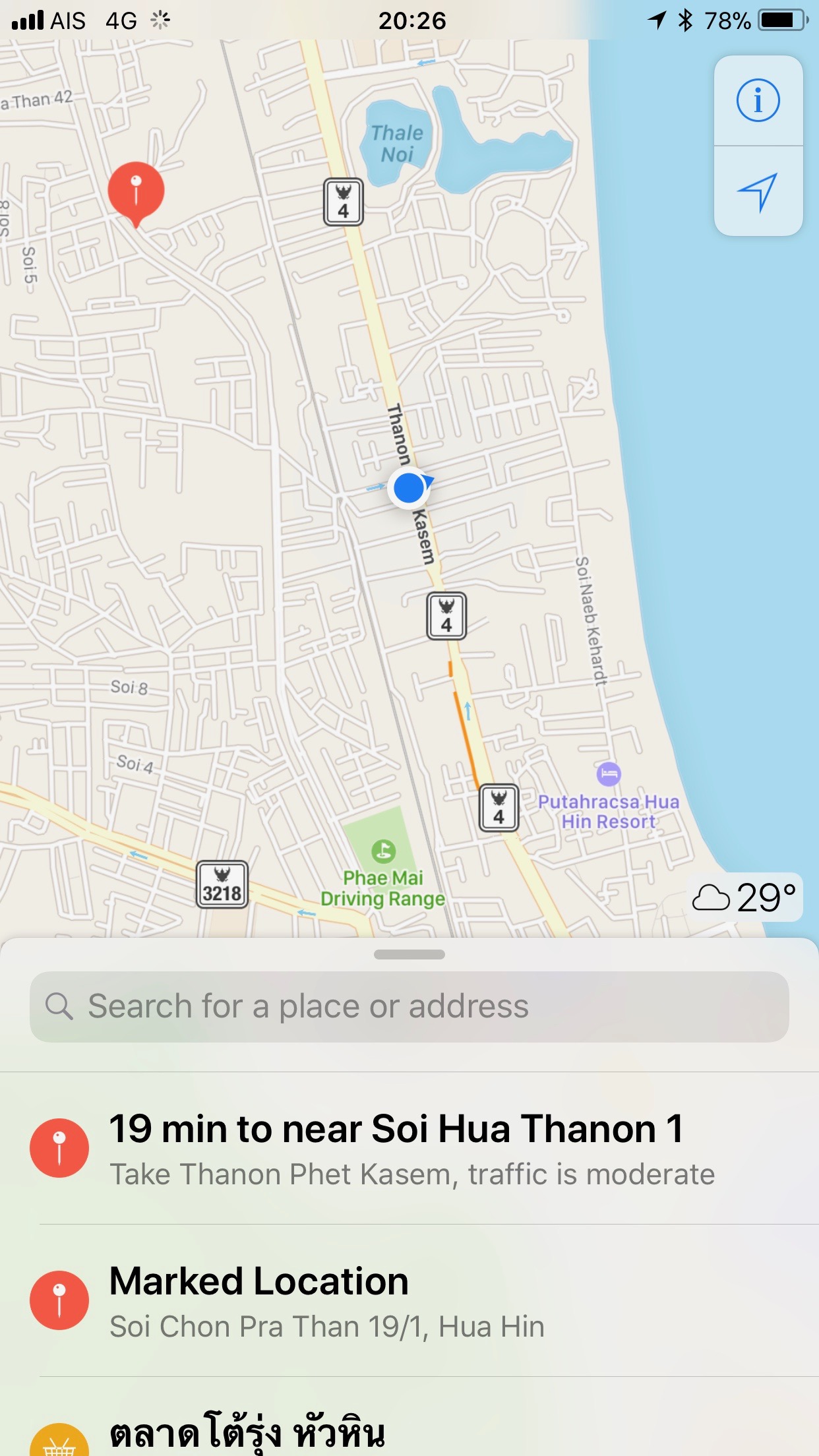The image size is (819, 1456).
Task: Tap the search panel grabber handle
Action: coord(409,954)
